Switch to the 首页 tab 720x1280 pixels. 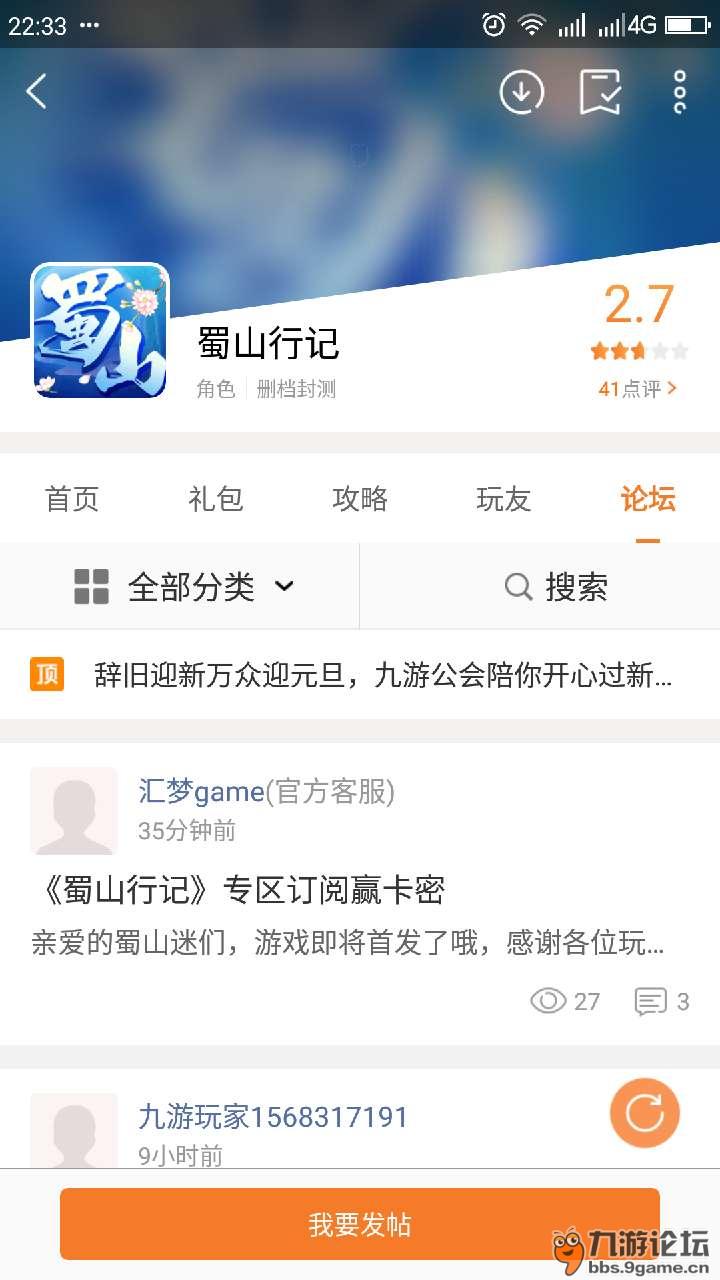[x=72, y=499]
